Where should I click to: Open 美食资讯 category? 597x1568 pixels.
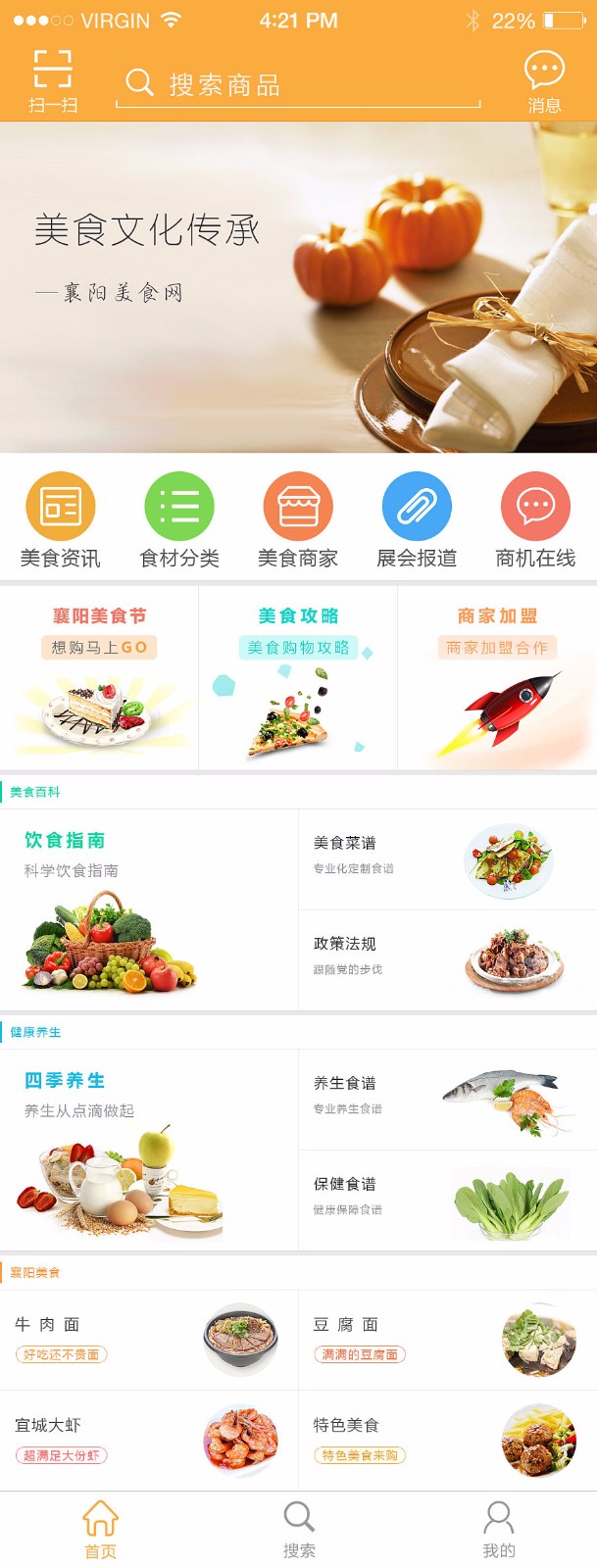(61, 519)
